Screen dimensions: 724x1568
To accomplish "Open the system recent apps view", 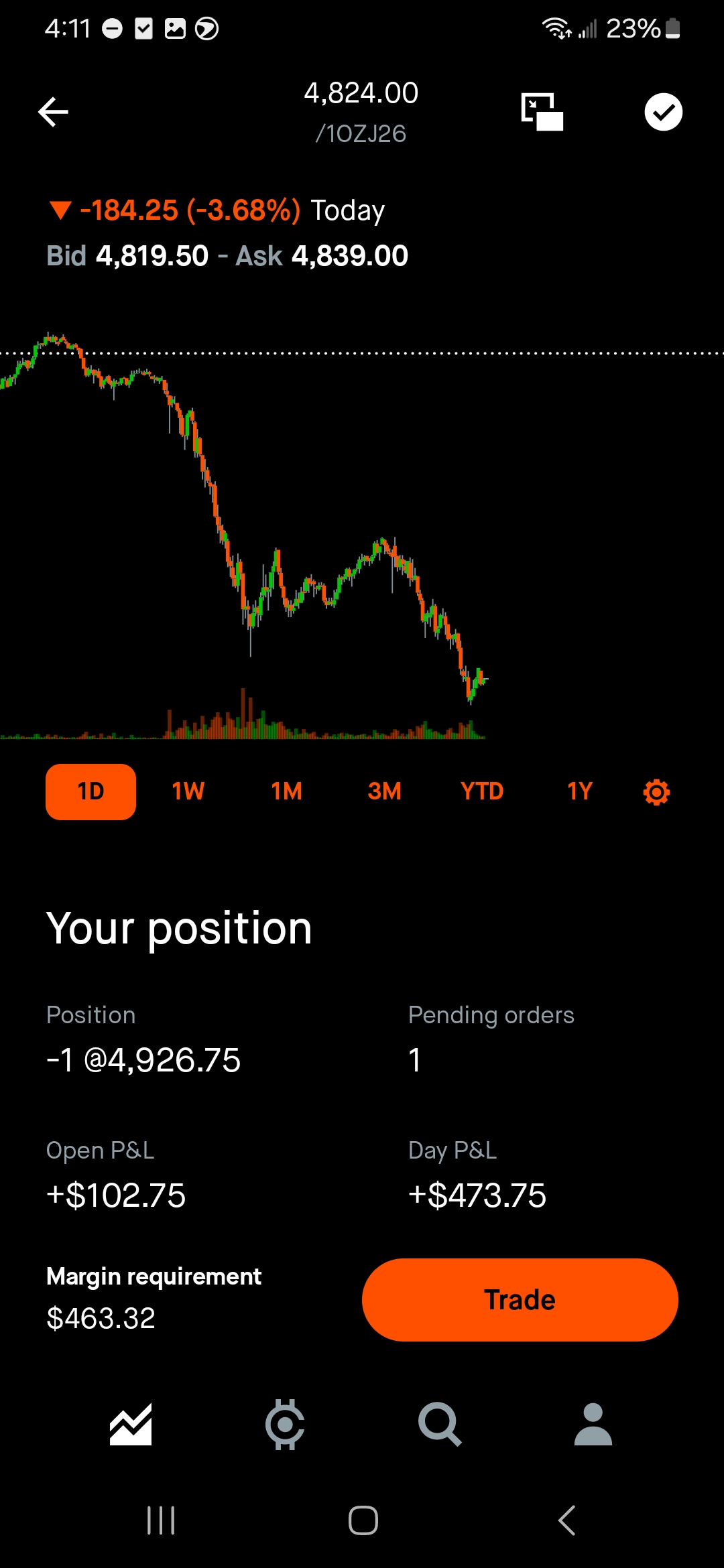I will (161, 1520).
